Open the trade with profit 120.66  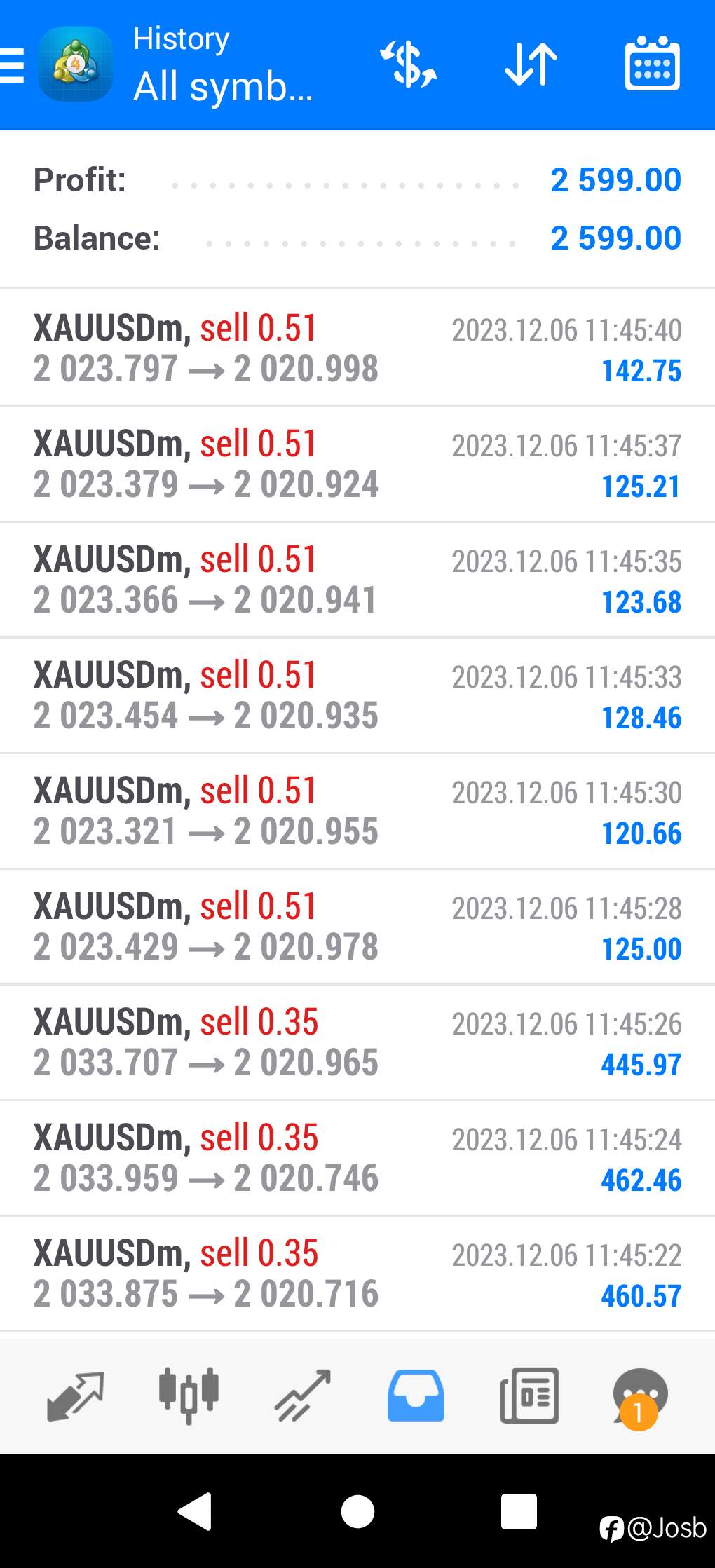(x=357, y=811)
